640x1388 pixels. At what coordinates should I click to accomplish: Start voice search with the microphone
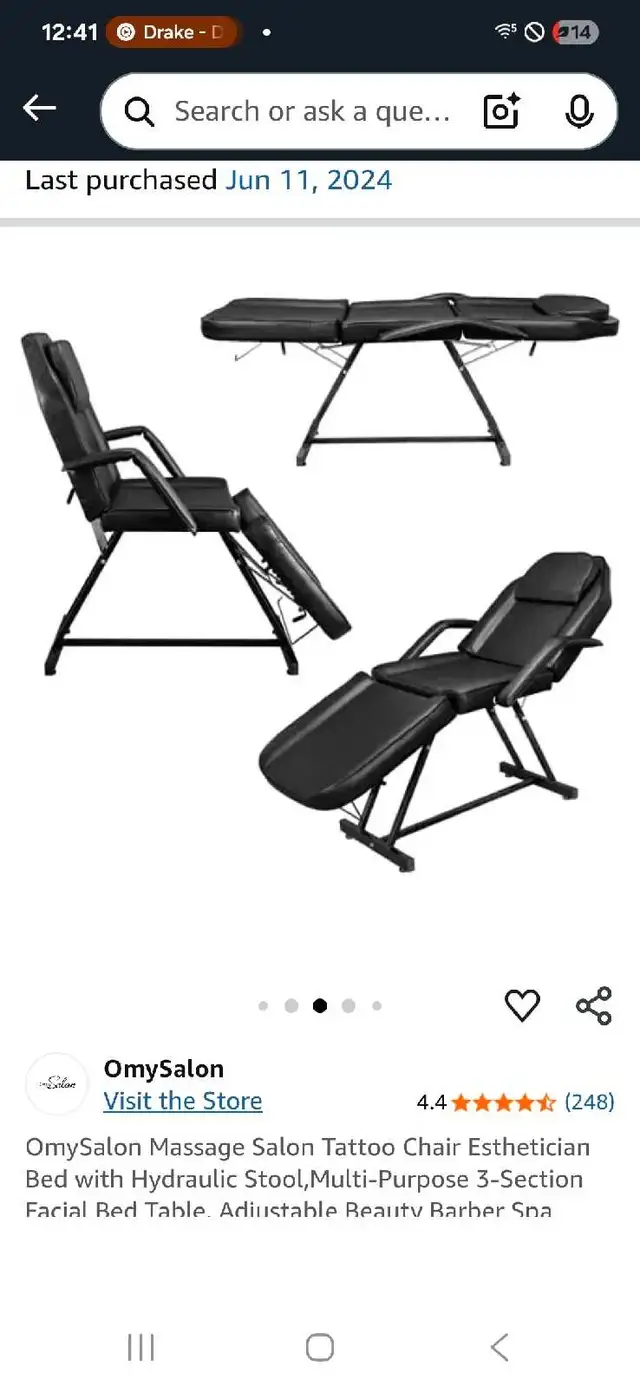pyautogui.click(x=579, y=112)
